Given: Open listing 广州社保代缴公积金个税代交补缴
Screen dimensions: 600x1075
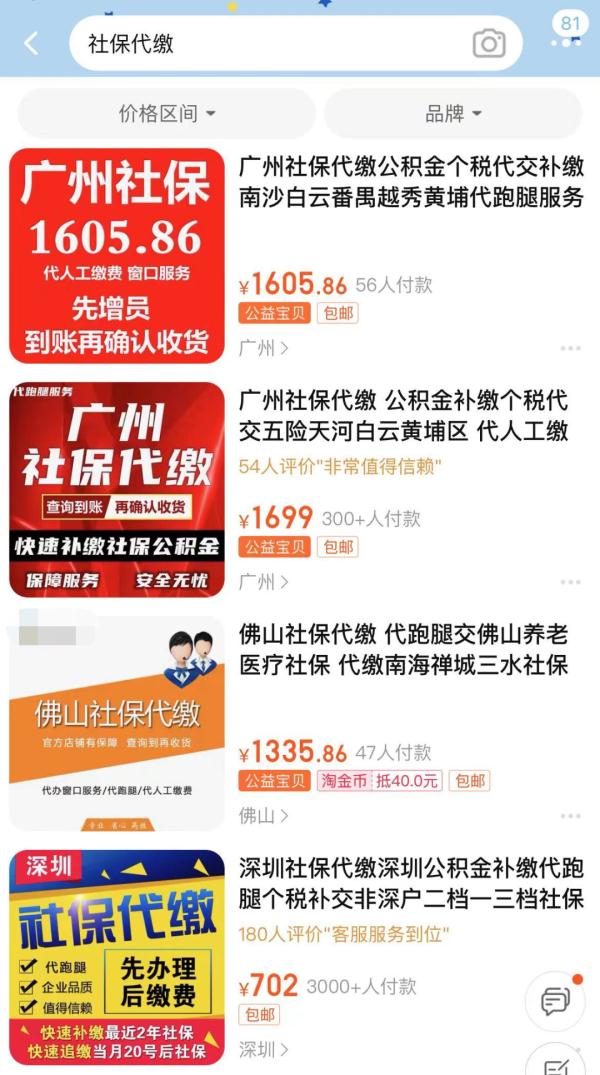Looking at the screenshot, I should tap(411, 182).
